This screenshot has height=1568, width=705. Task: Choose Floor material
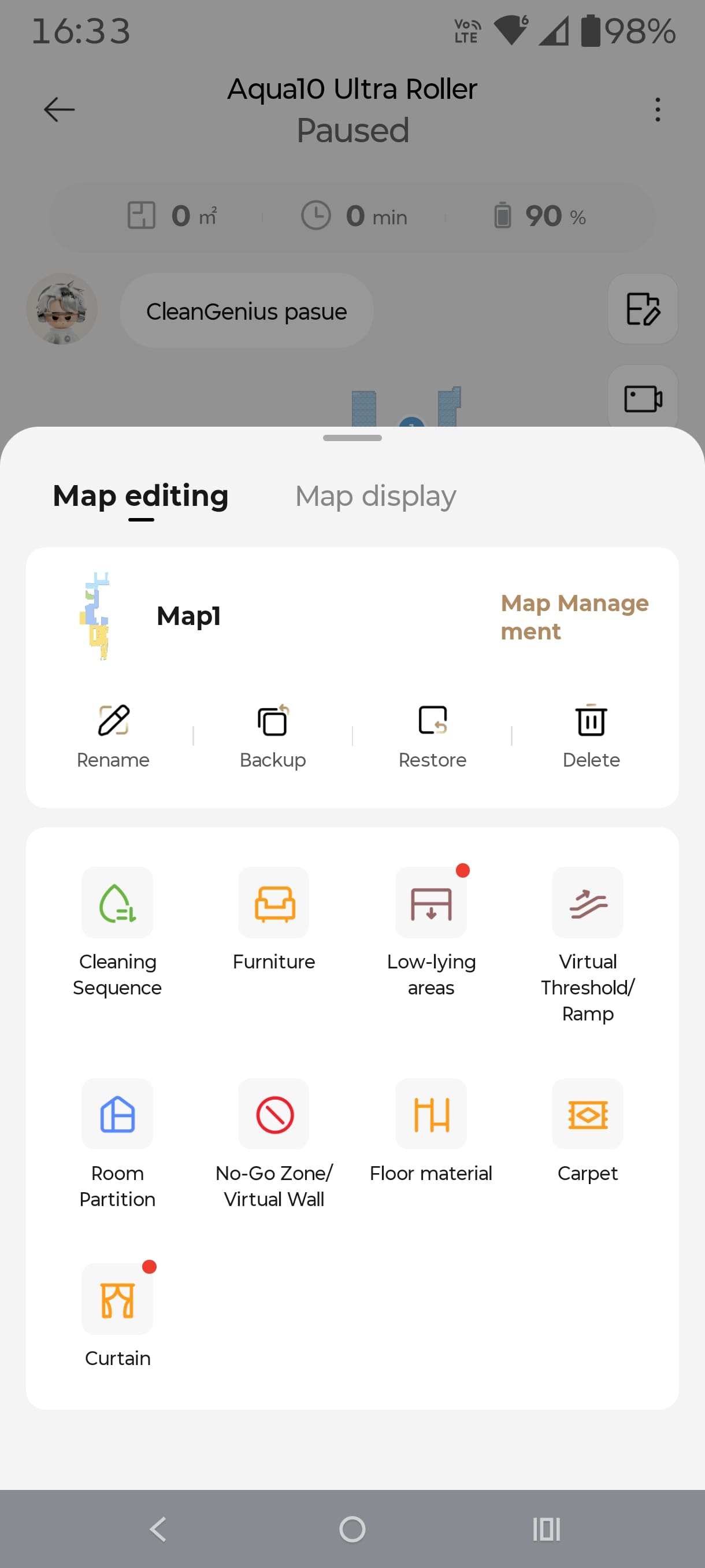pos(431,1114)
